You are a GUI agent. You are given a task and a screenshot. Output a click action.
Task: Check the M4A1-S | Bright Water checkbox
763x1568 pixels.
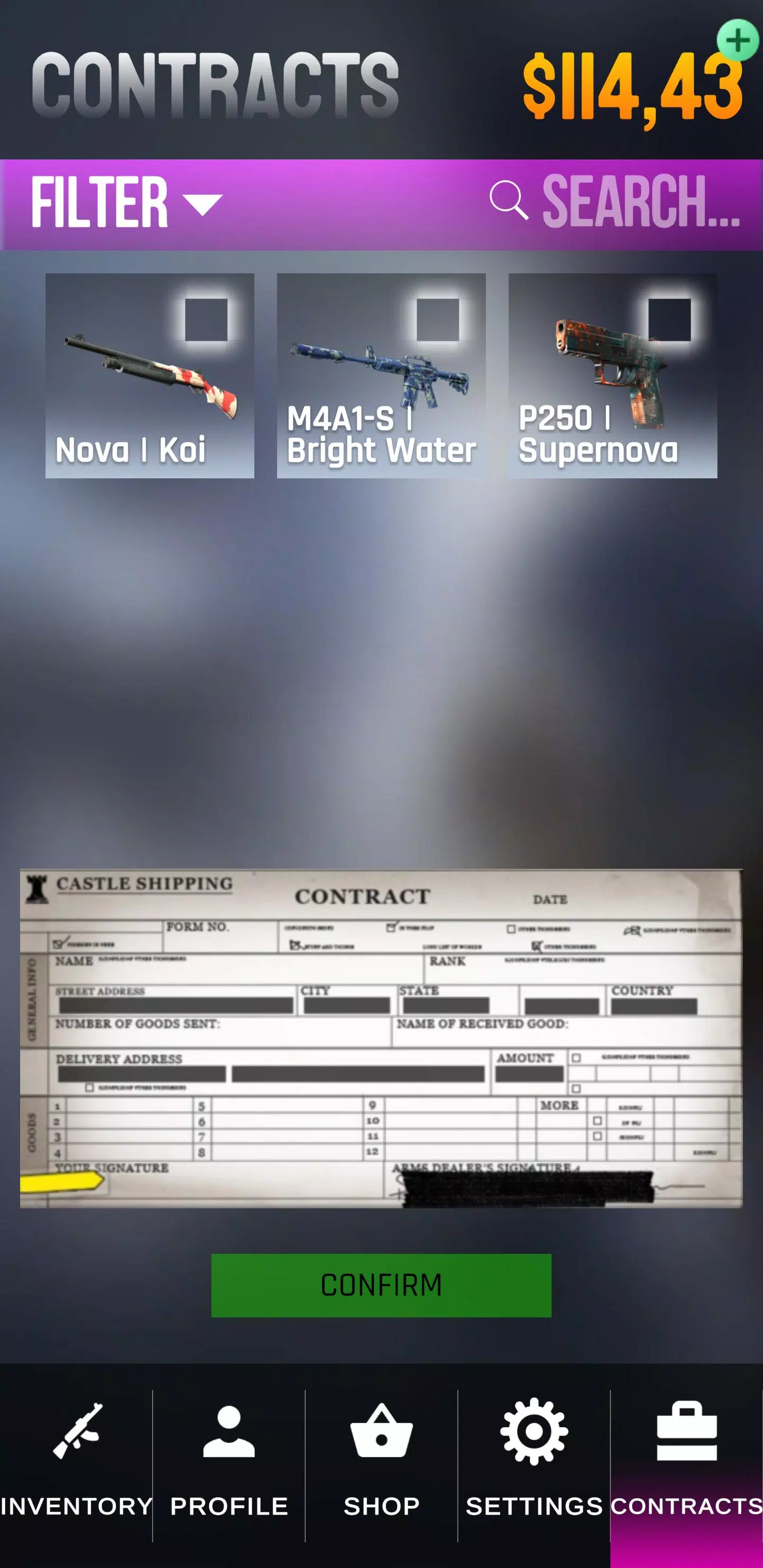click(x=437, y=319)
